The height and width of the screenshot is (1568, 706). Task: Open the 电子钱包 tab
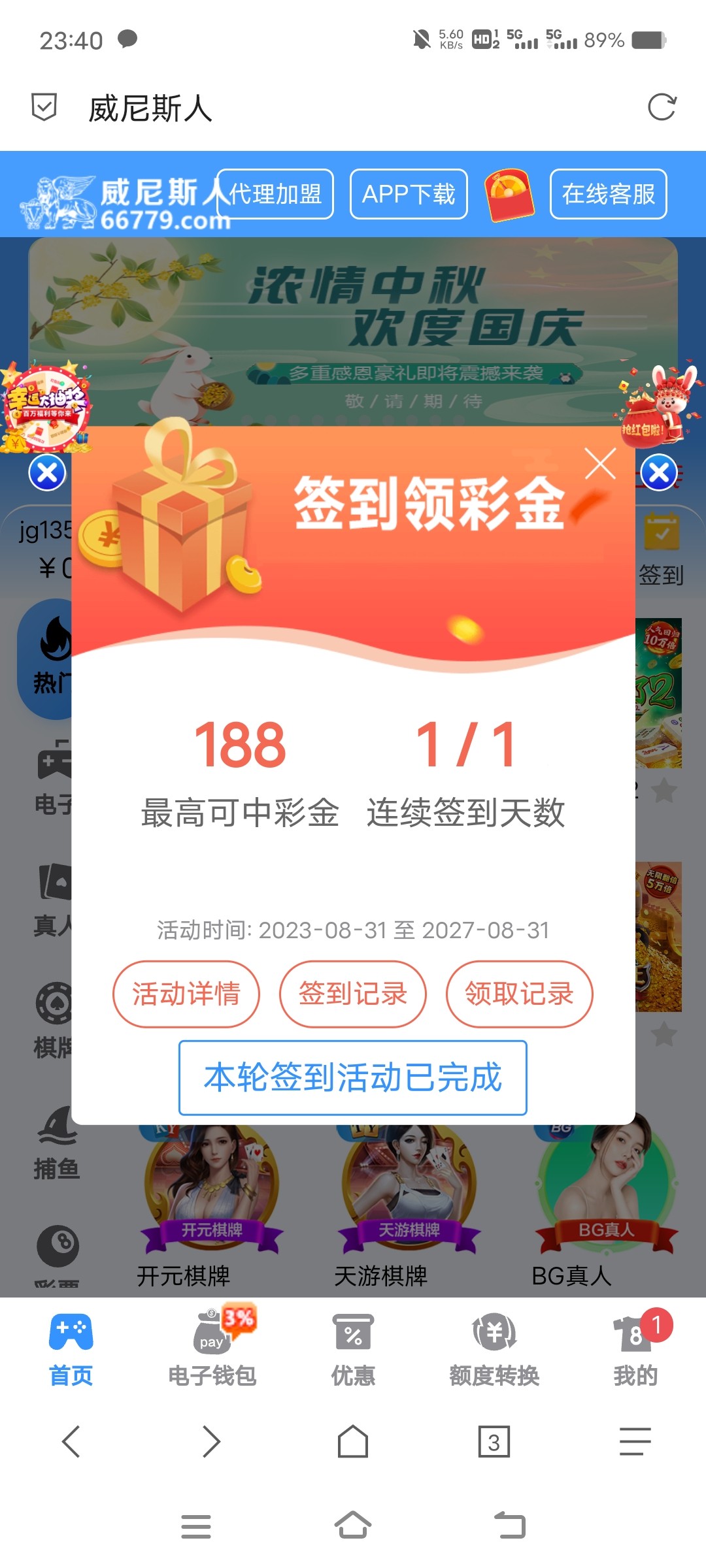[x=212, y=1350]
